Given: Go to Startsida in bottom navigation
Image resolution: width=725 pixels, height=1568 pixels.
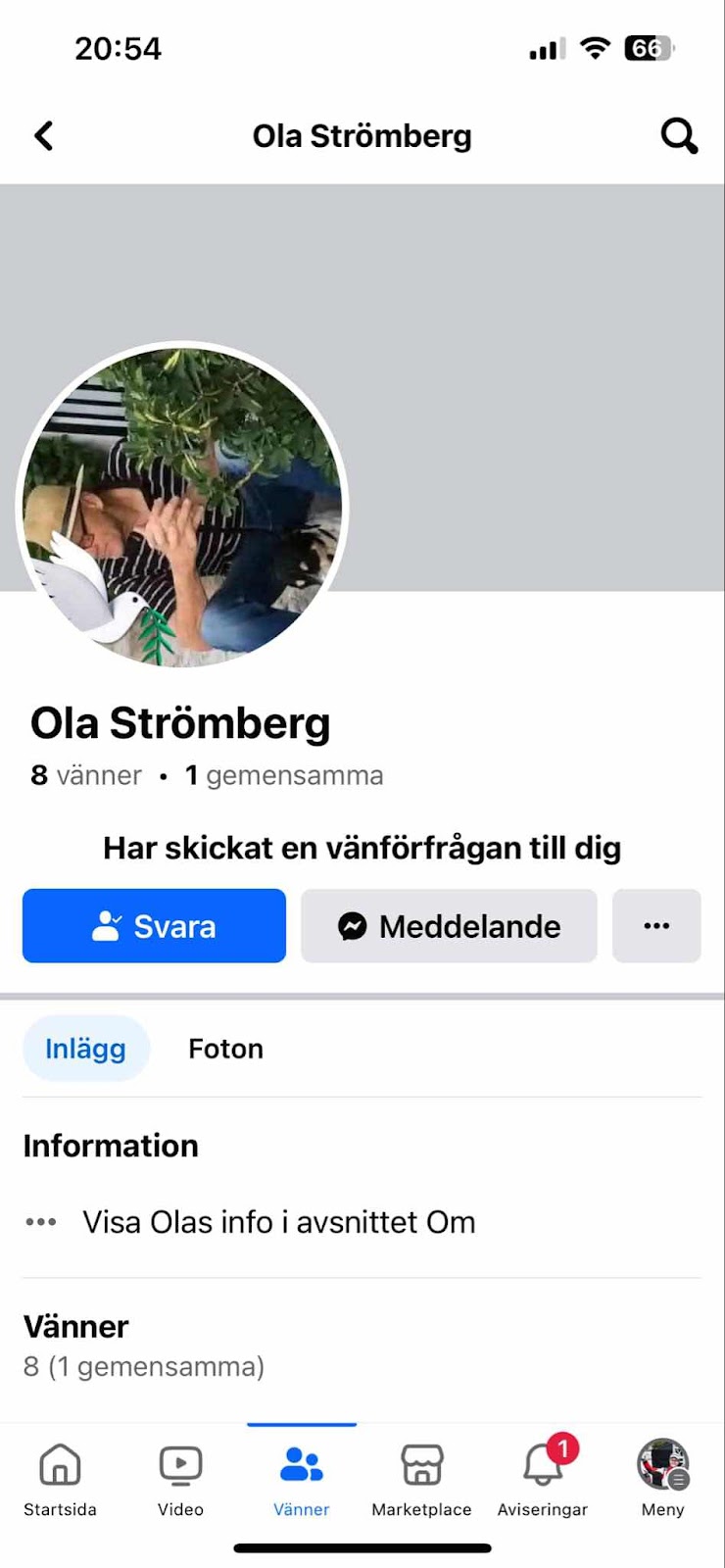Looking at the screenshot, I should 60,1480.
